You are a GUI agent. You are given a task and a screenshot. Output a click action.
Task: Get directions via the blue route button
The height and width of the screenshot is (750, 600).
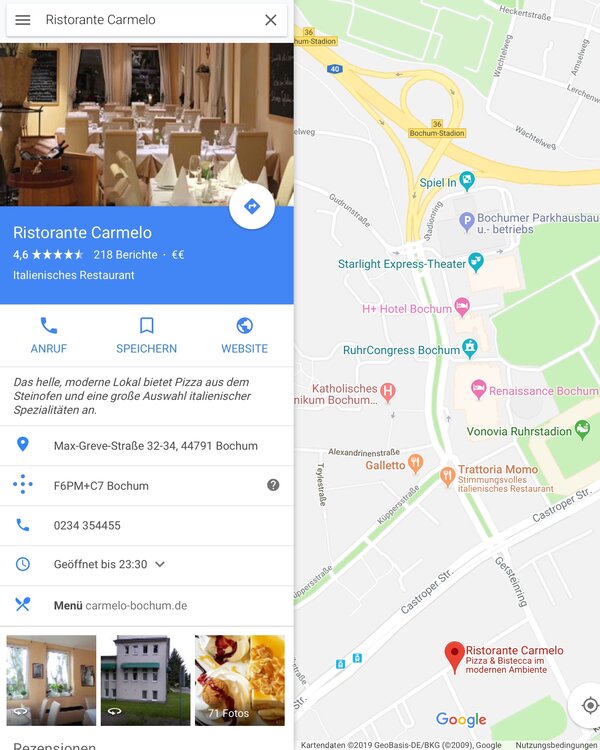point(251,207)
